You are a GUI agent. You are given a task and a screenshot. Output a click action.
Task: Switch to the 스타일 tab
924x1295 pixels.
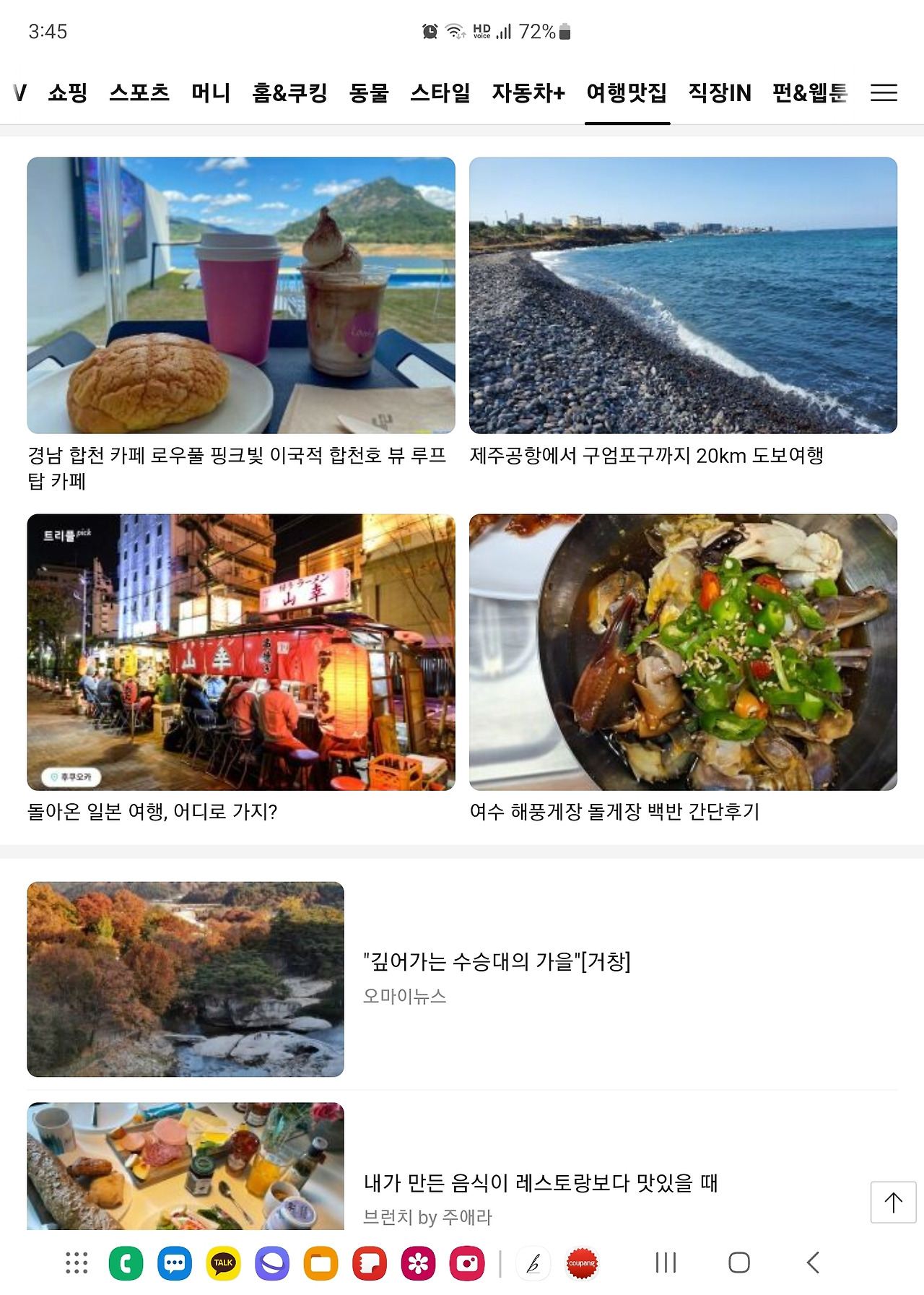click(x=440, y=92)
